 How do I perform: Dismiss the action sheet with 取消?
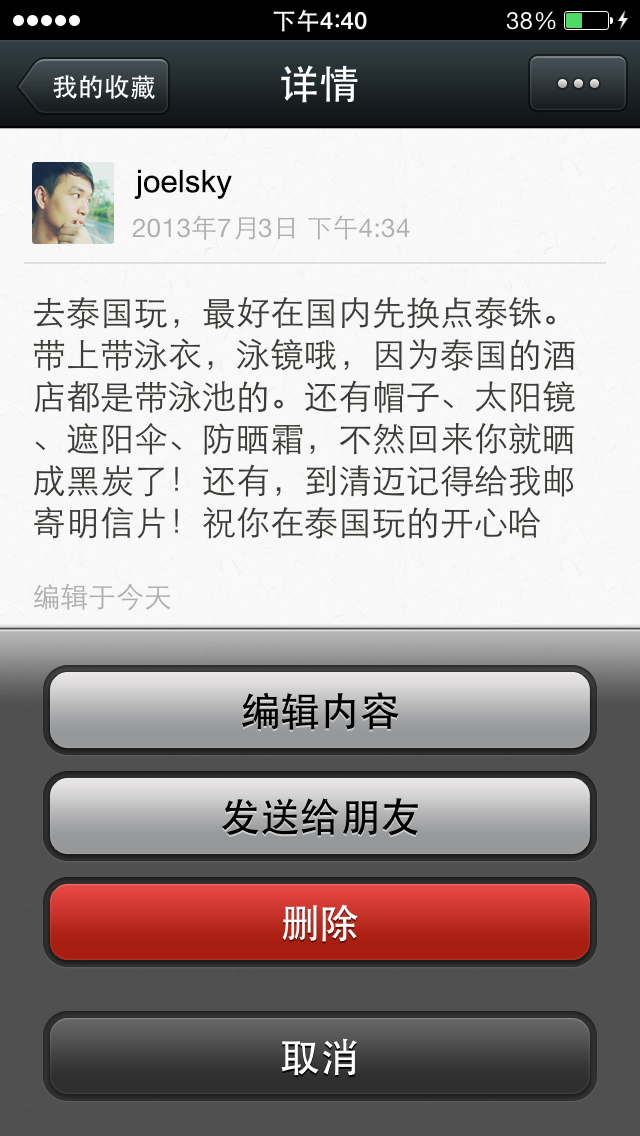coord(320,1056)
